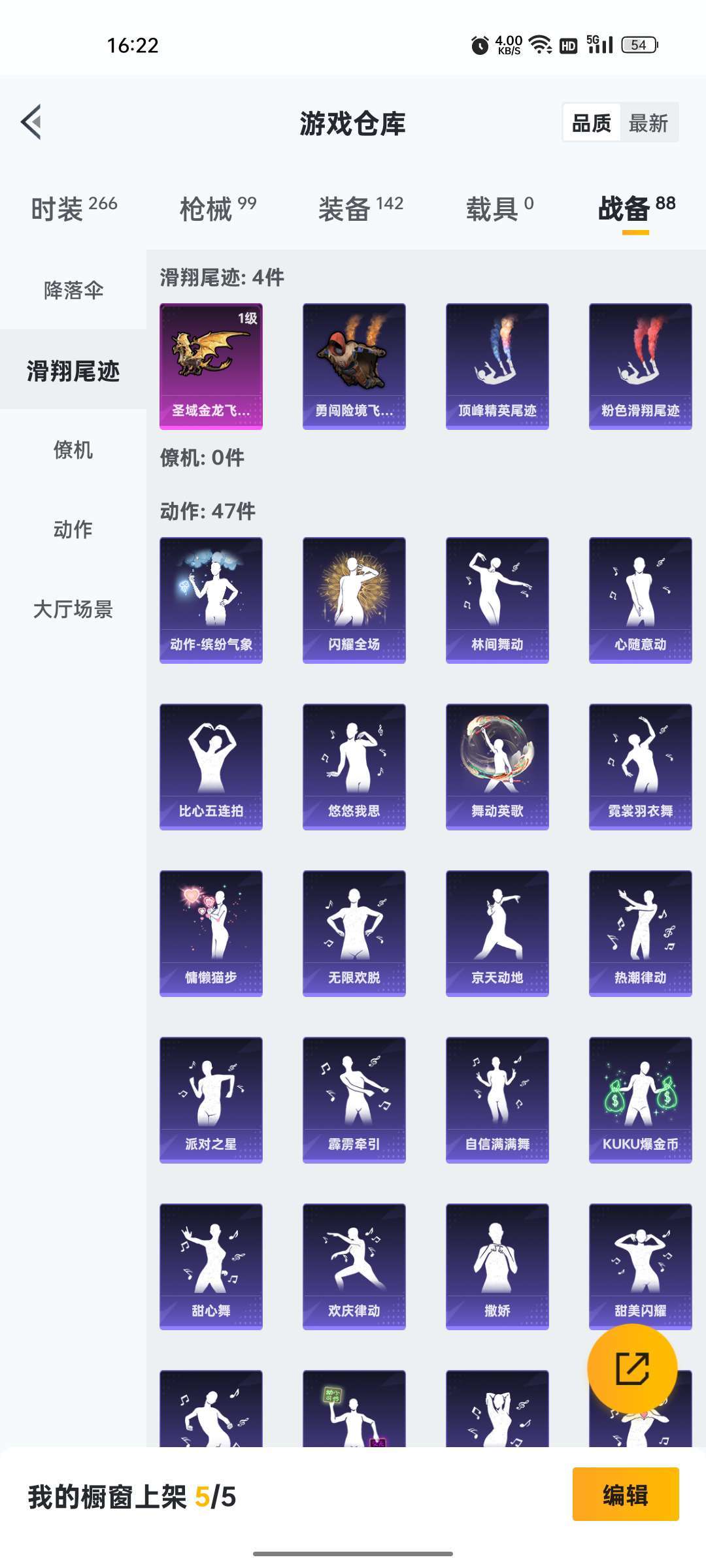Go back using the top-left arrow
Image resolution: width=706 pixels, height=1568 pixels.
point(31,122)
